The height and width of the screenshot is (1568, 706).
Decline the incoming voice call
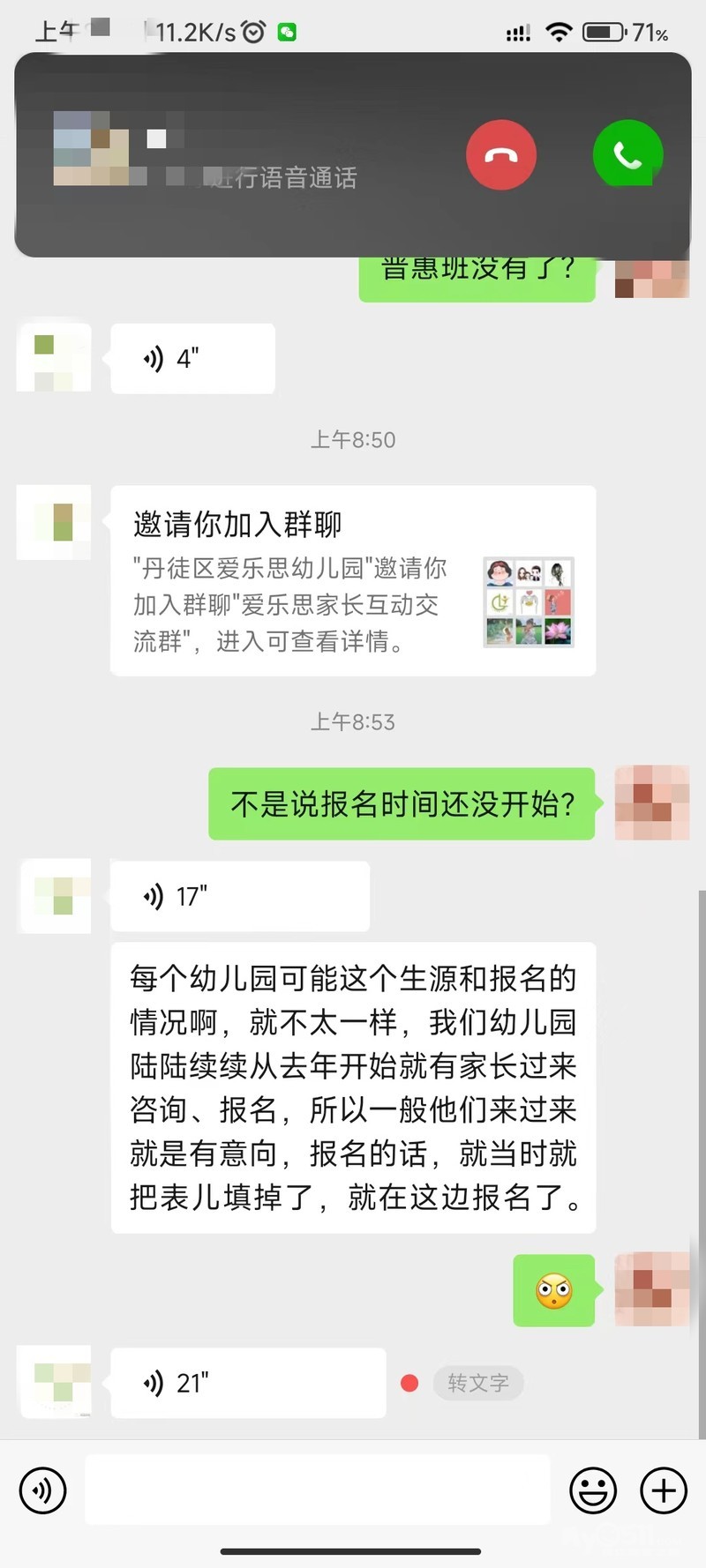click(500, 155)
